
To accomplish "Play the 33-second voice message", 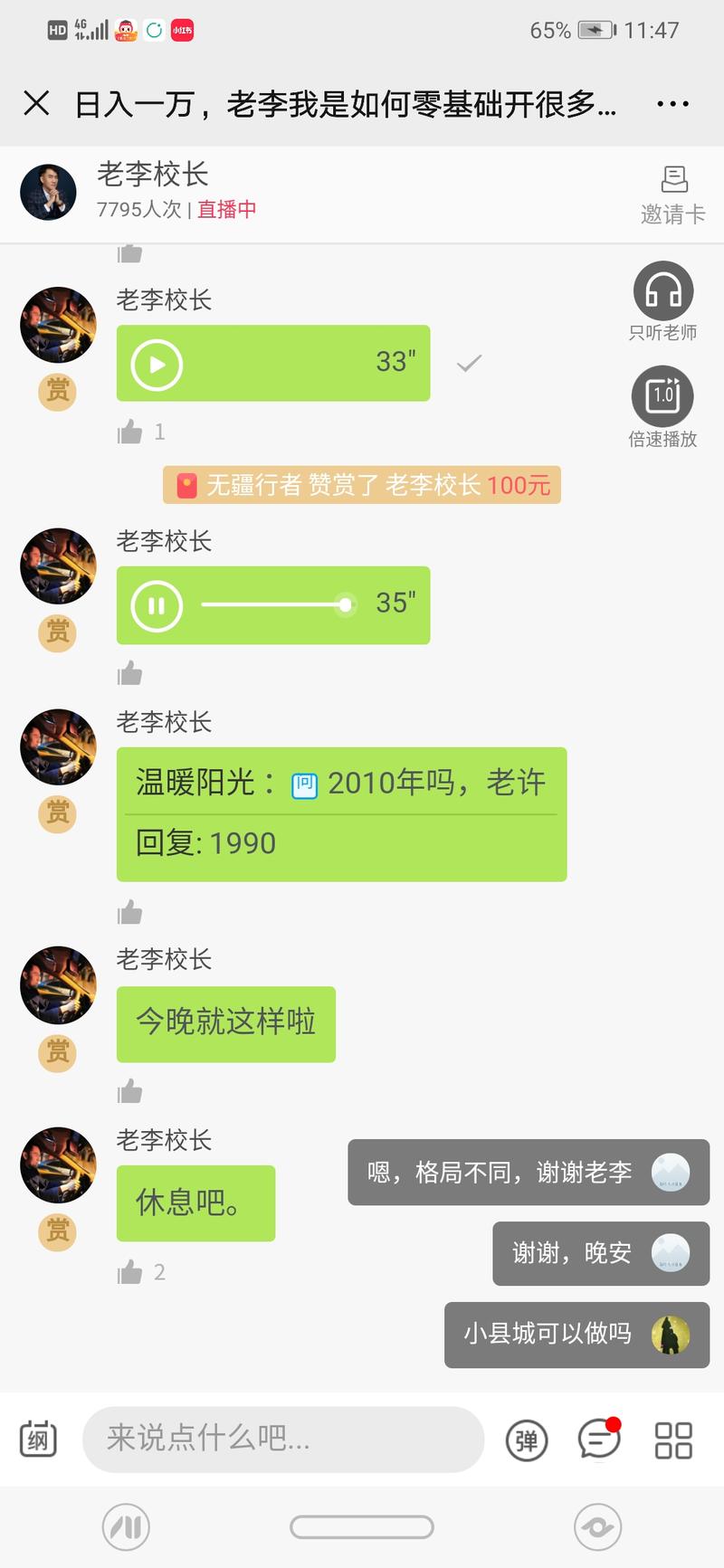I will 154,364.
